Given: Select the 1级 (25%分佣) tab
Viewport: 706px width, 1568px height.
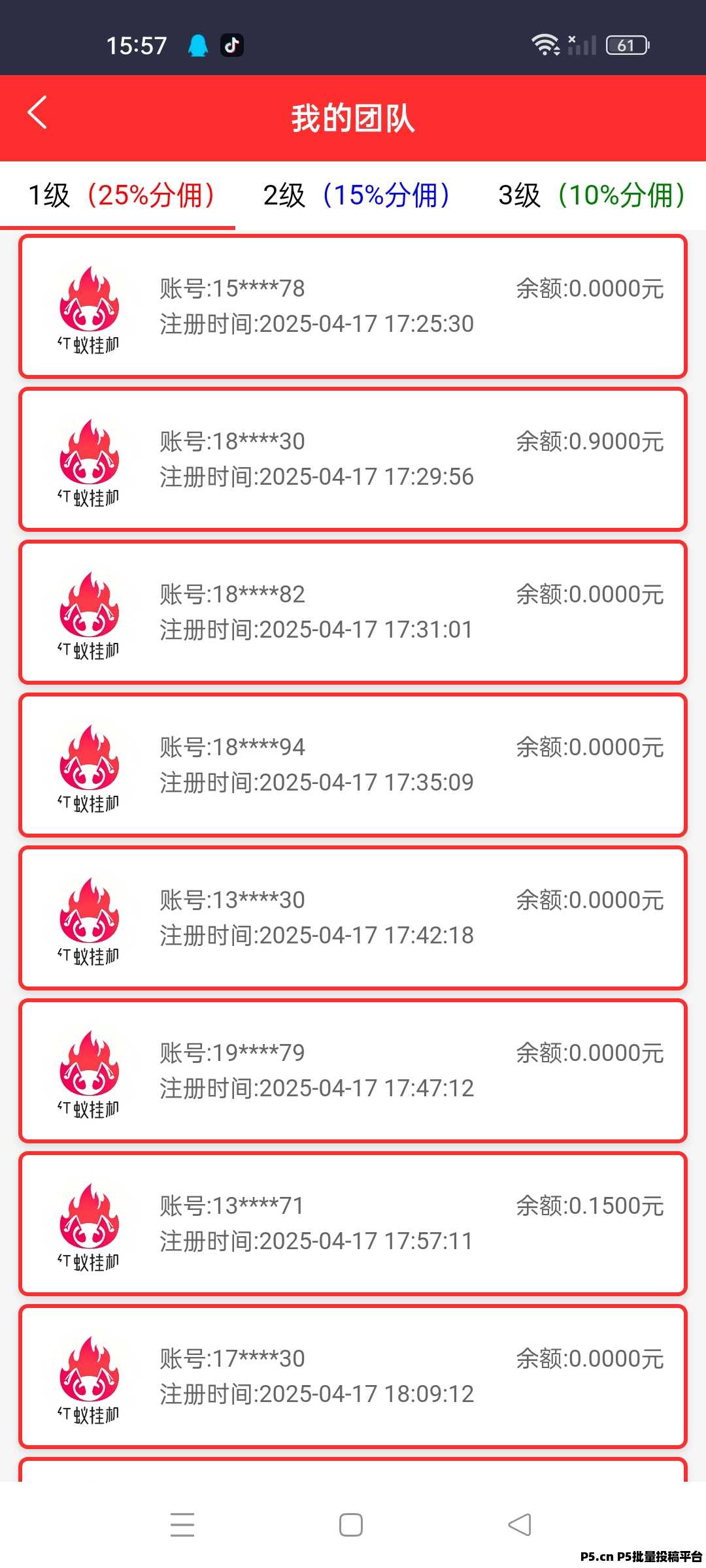Looking at the screenshot, I should [x=121, y=195].
